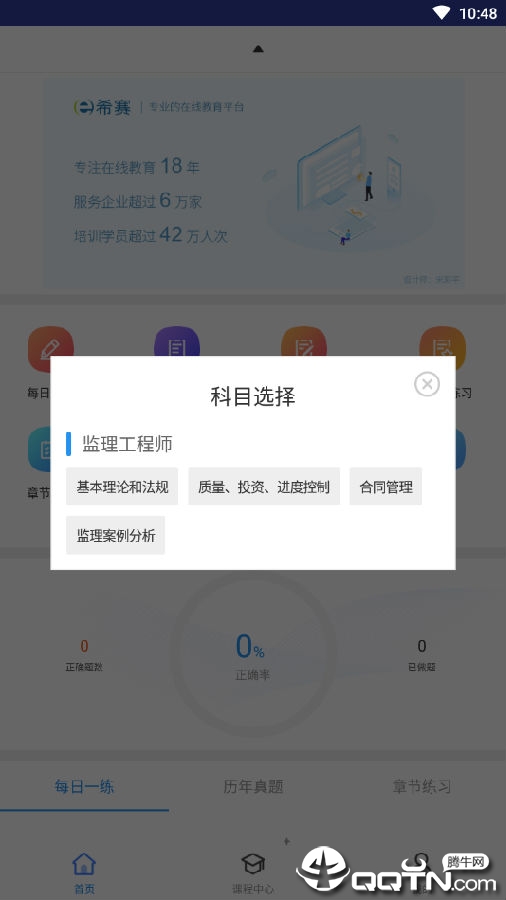
Task: Select the 基本理论和法规 subject
Action: point(122,487)
